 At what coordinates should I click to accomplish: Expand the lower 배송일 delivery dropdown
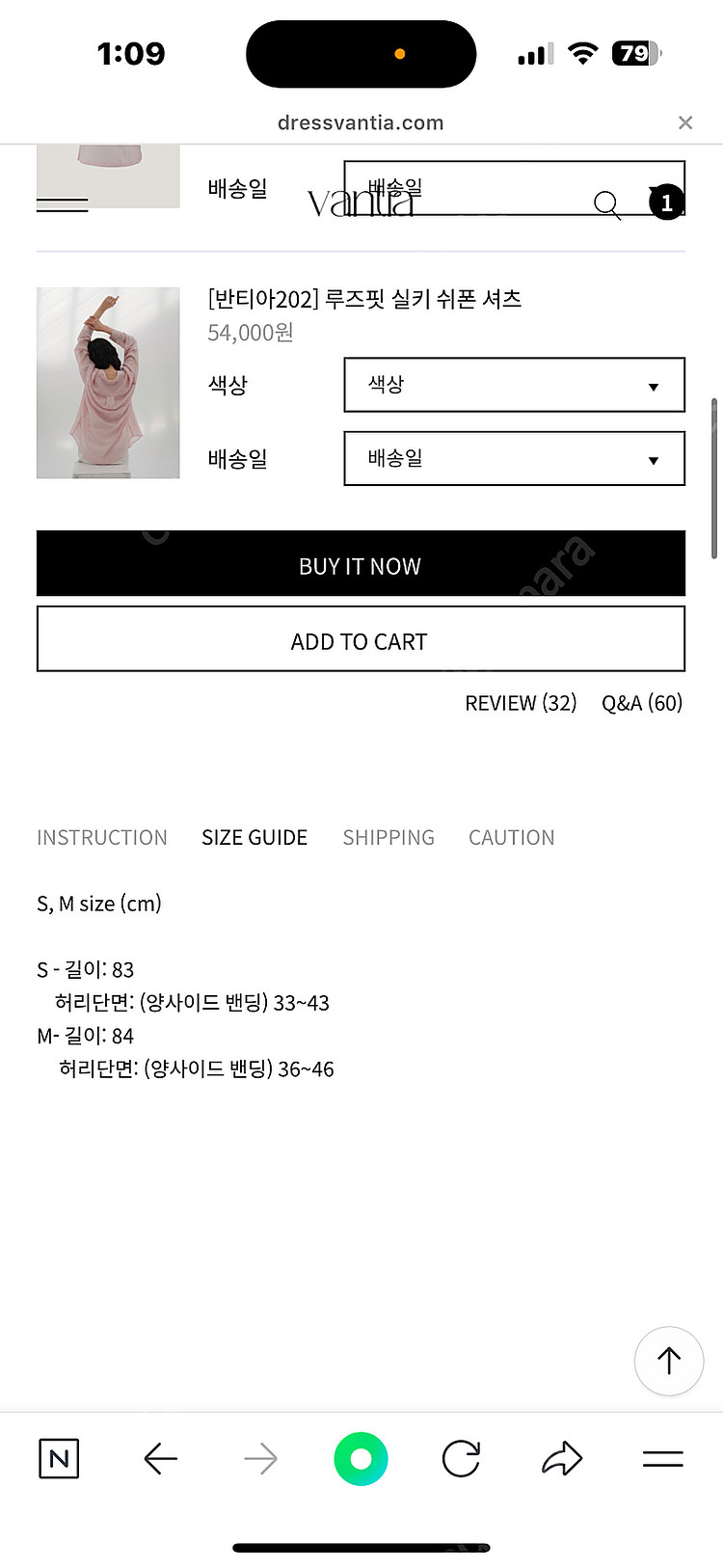tap(514, 458)
